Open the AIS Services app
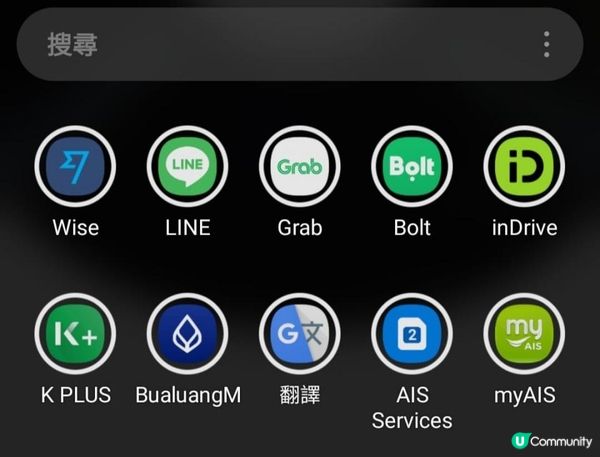 click(412, 334)
